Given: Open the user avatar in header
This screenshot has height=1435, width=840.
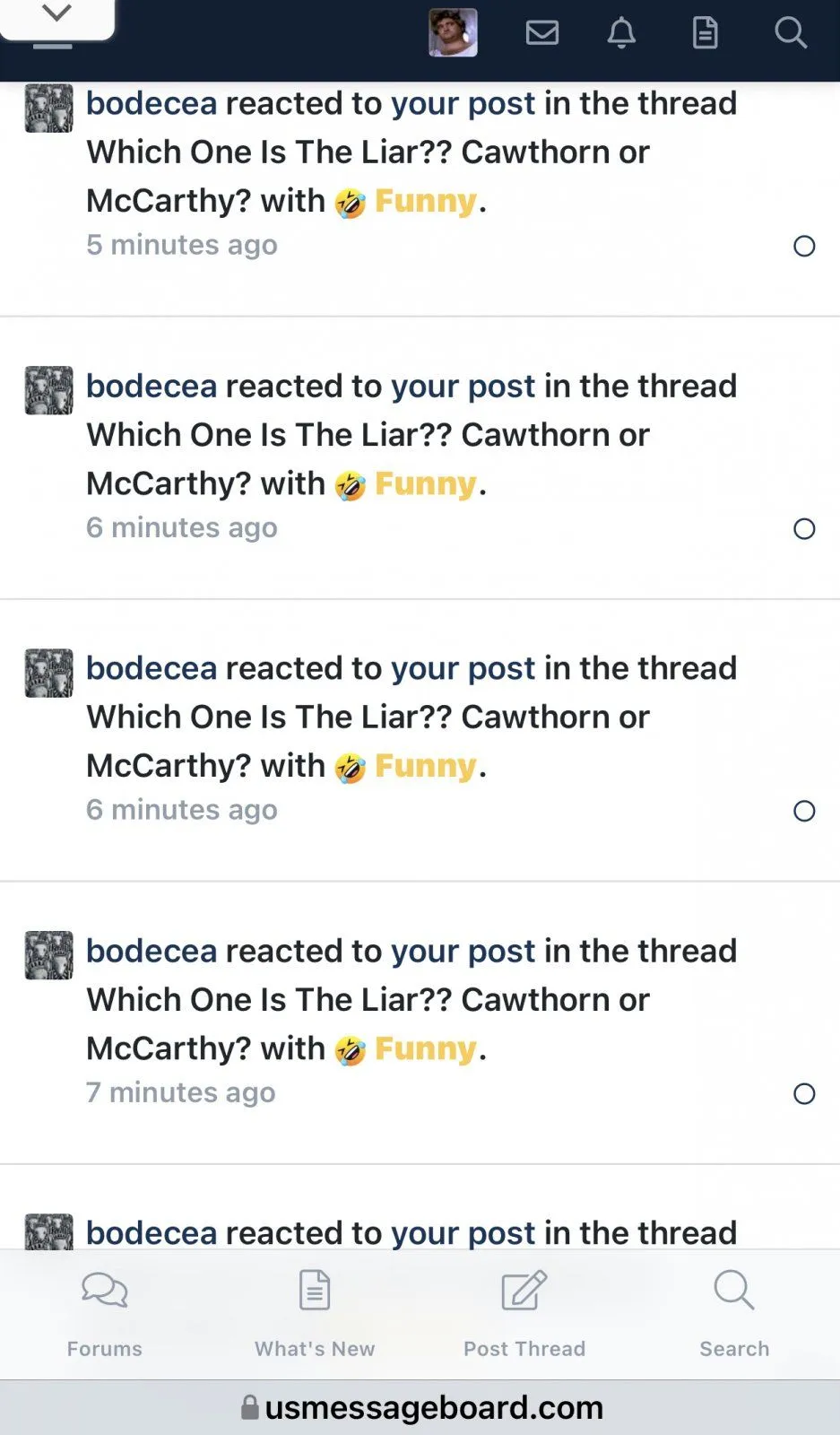Looking at the screenshot, I should 453,33.
